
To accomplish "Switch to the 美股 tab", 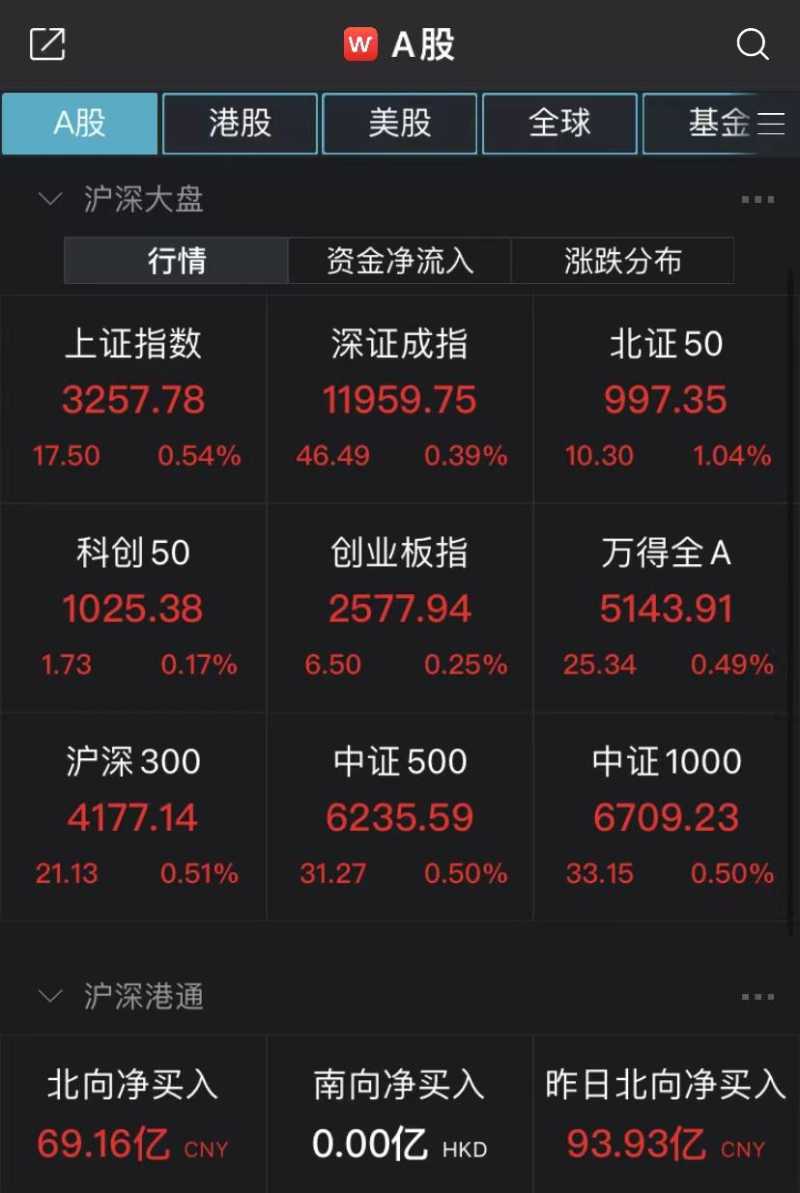I will [400, 123].
